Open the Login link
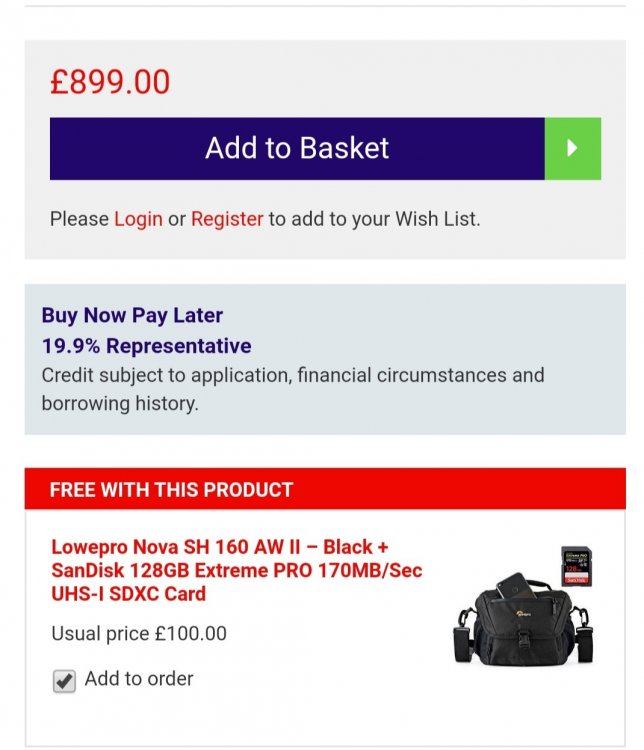 [x=138, y=218]
